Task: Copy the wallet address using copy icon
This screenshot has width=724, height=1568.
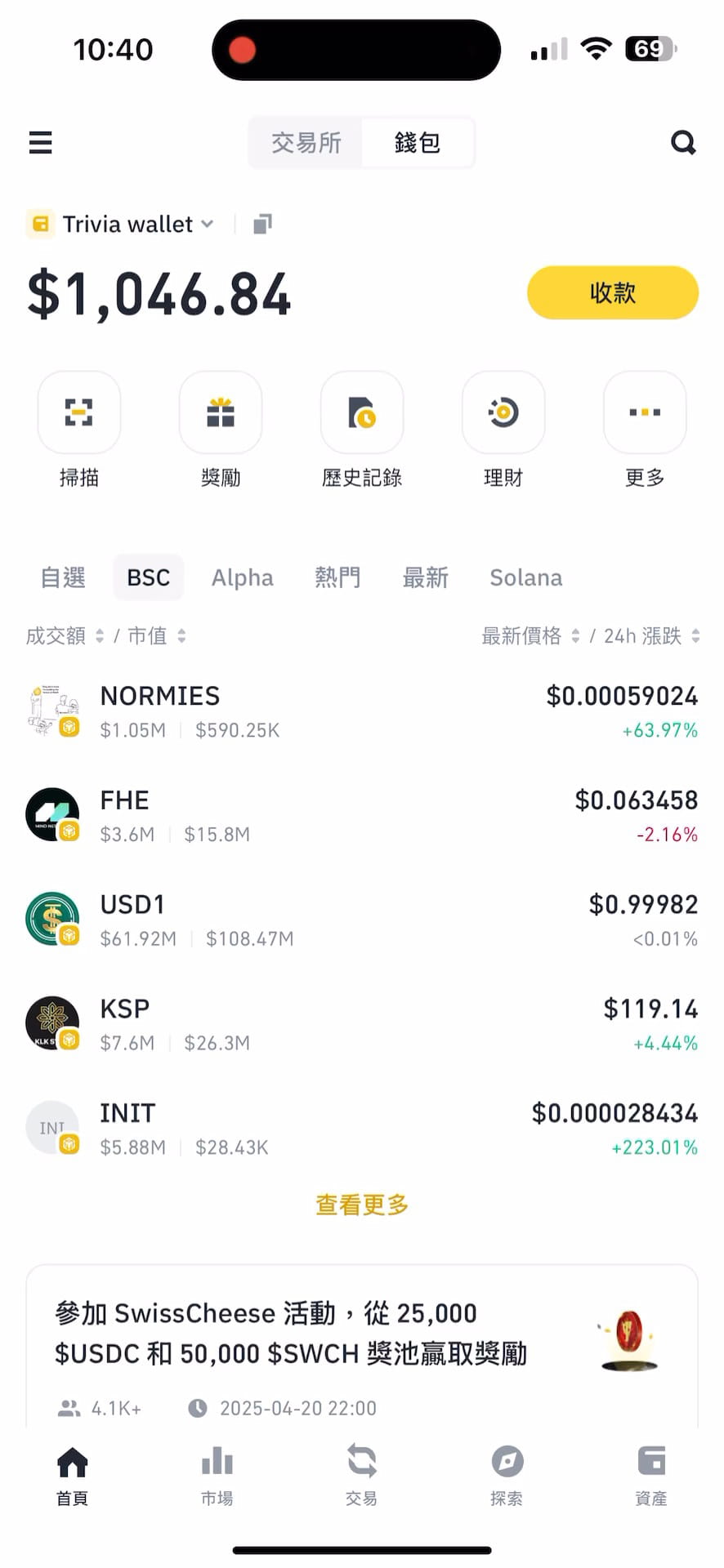Action: 261,223
